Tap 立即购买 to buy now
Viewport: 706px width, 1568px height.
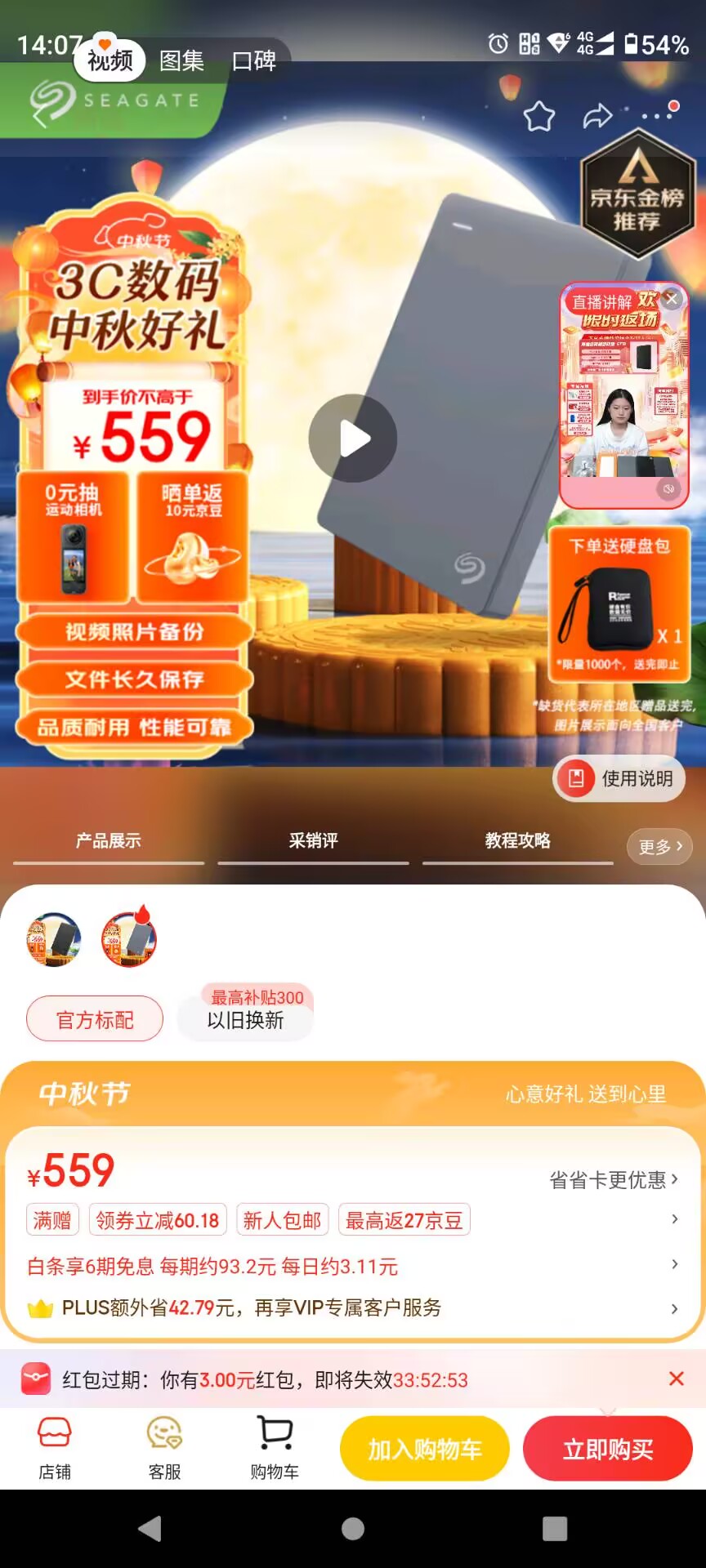click(x=608, y=1449)
